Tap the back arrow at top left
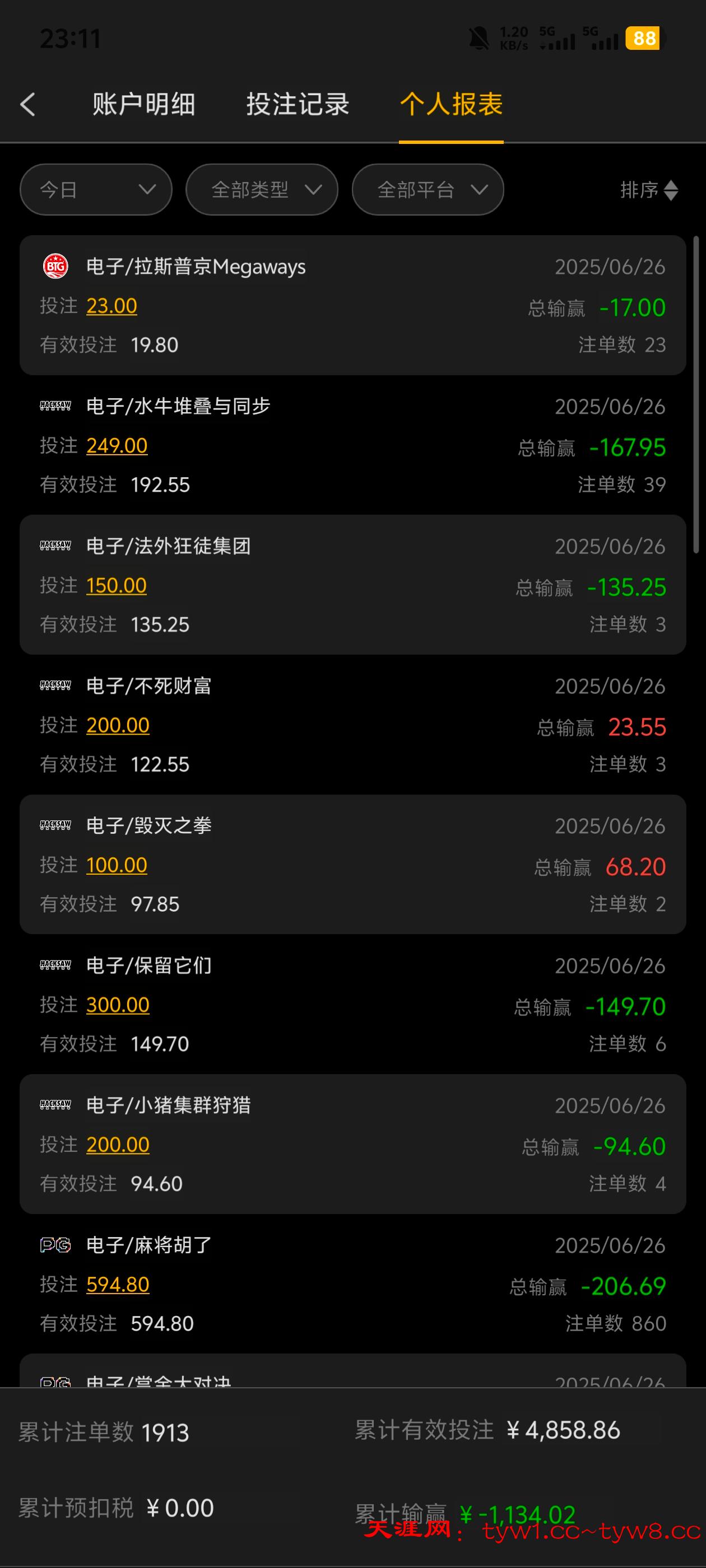 27,105
